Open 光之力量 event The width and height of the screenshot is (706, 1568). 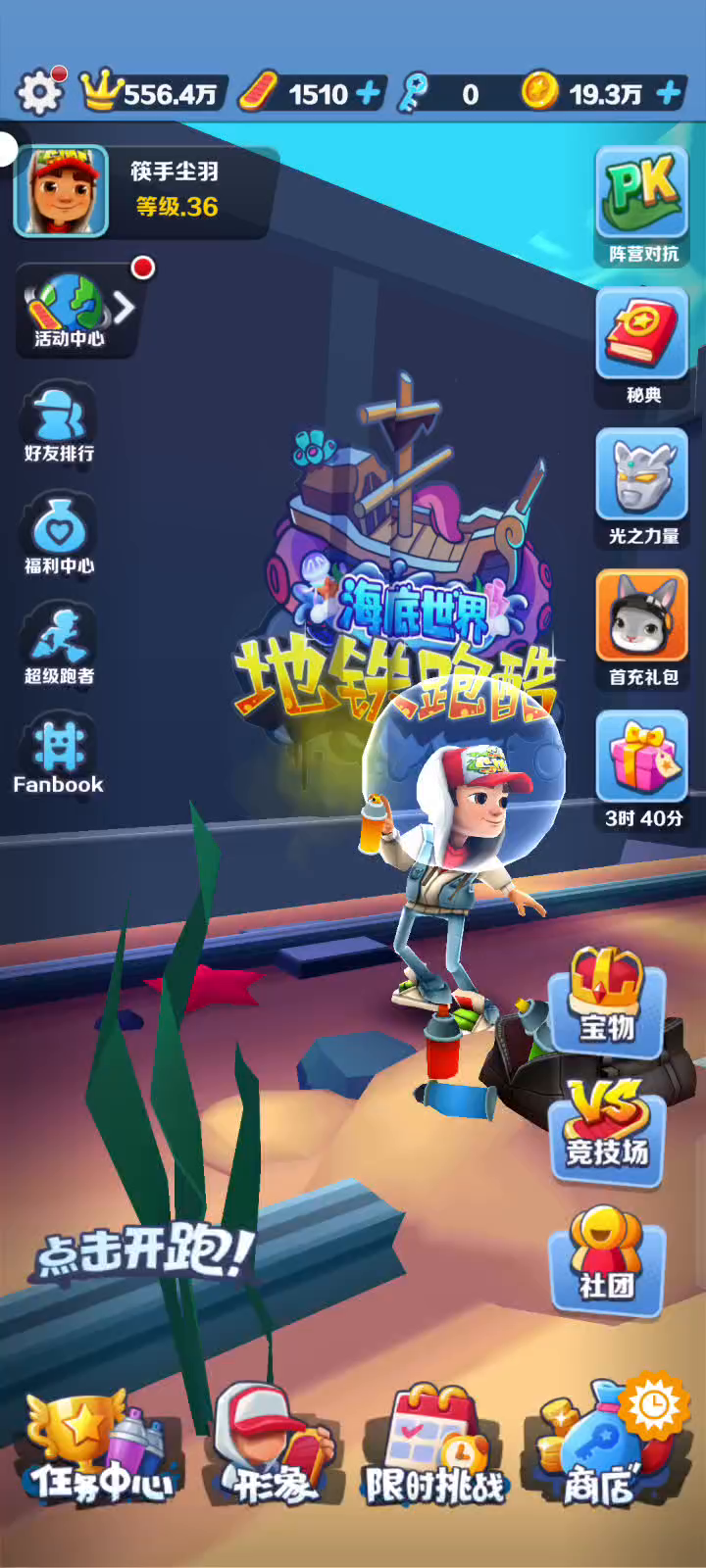click(x=642, y=486)
